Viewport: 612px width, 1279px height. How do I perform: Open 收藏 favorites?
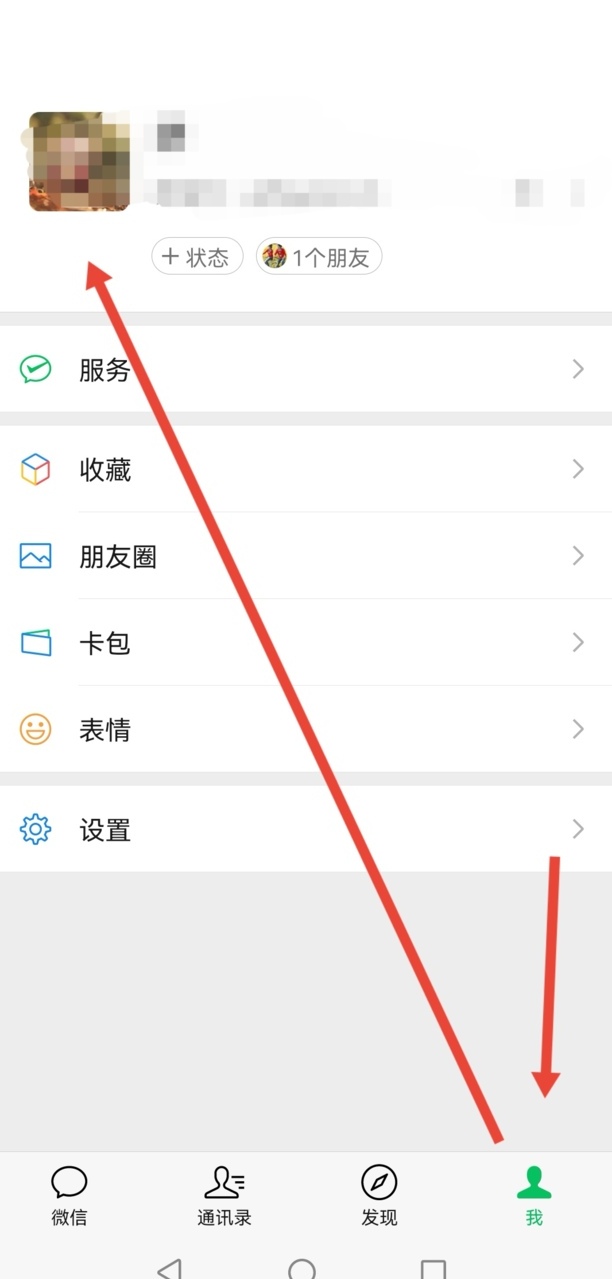pyautogui.click(x=305, y=469)
